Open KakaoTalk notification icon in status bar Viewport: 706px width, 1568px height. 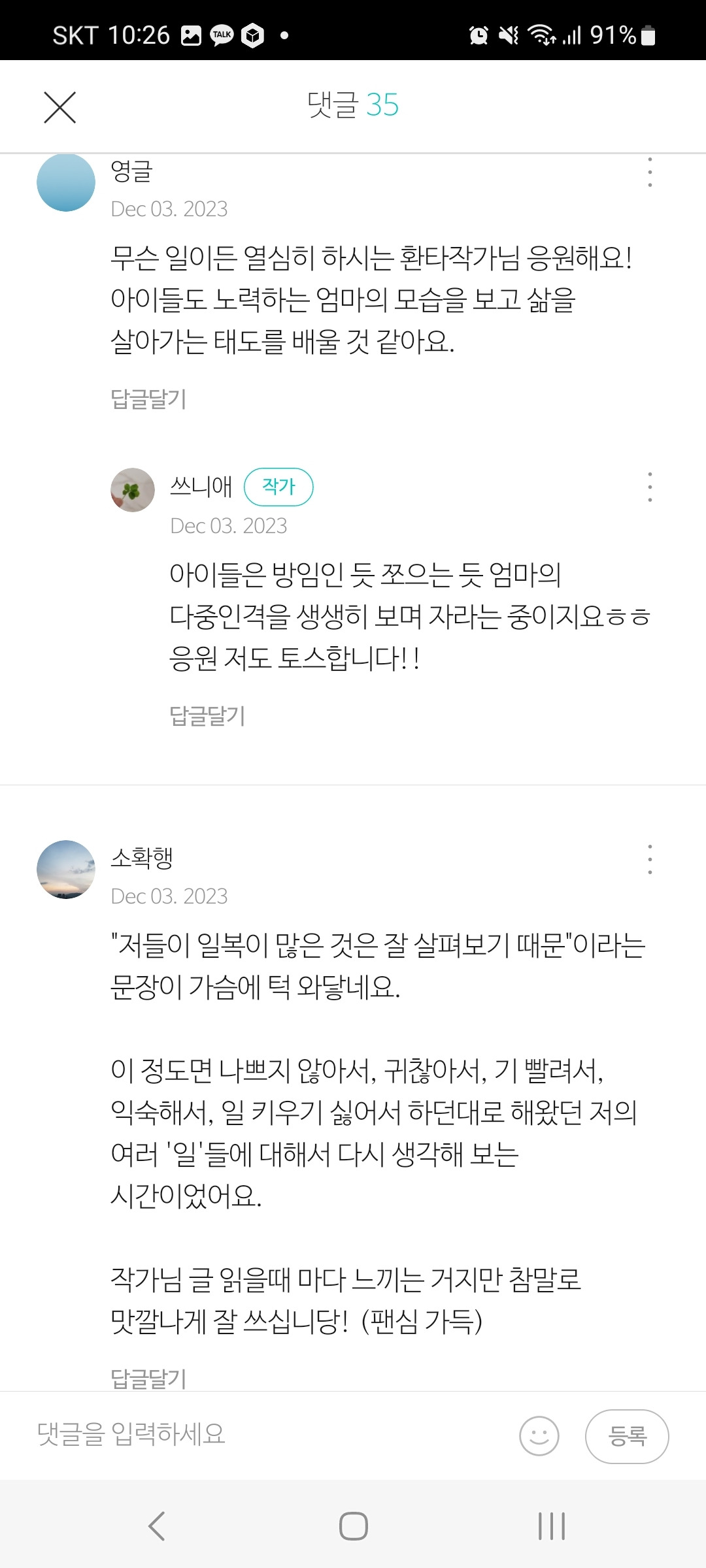(222, 35)
